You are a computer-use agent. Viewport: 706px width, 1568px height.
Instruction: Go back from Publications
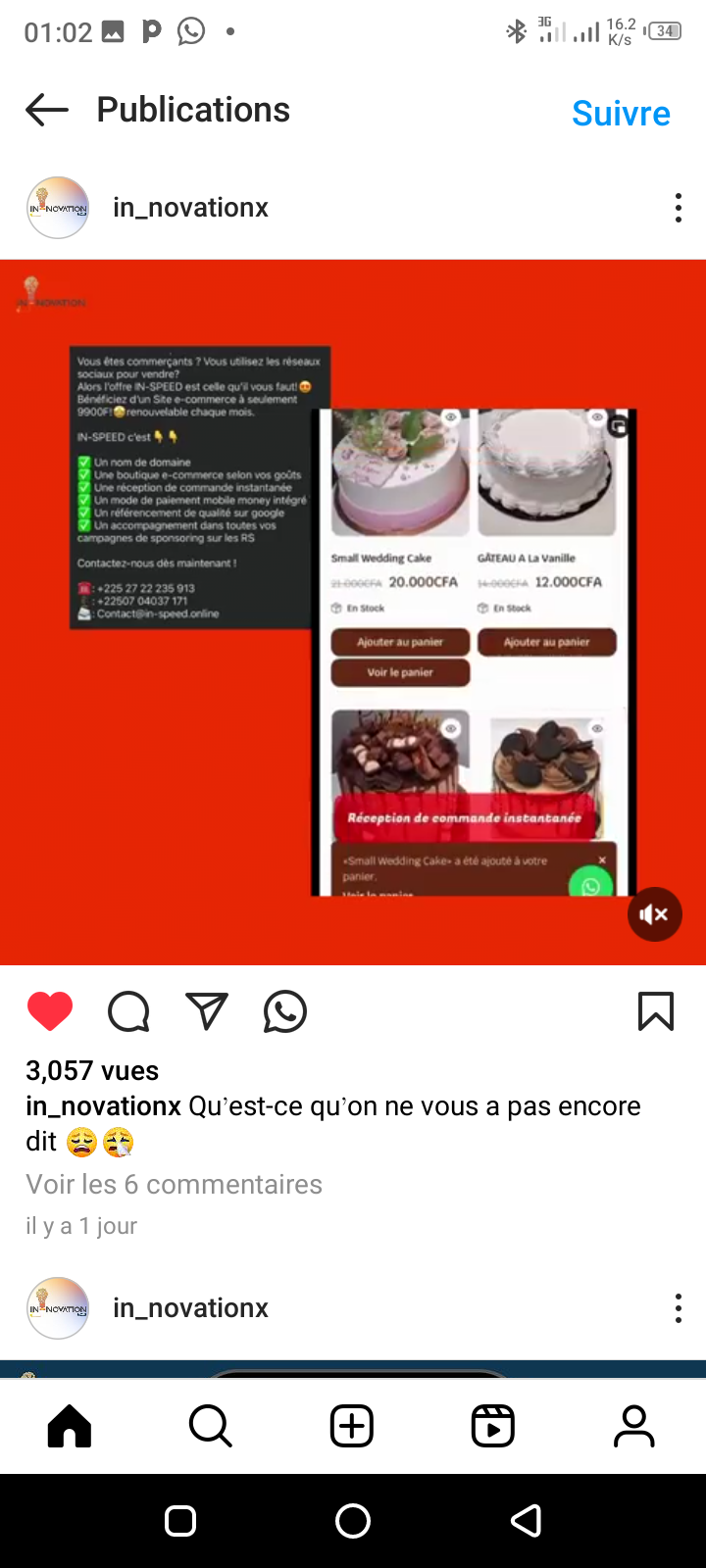(x=47, y=110)
